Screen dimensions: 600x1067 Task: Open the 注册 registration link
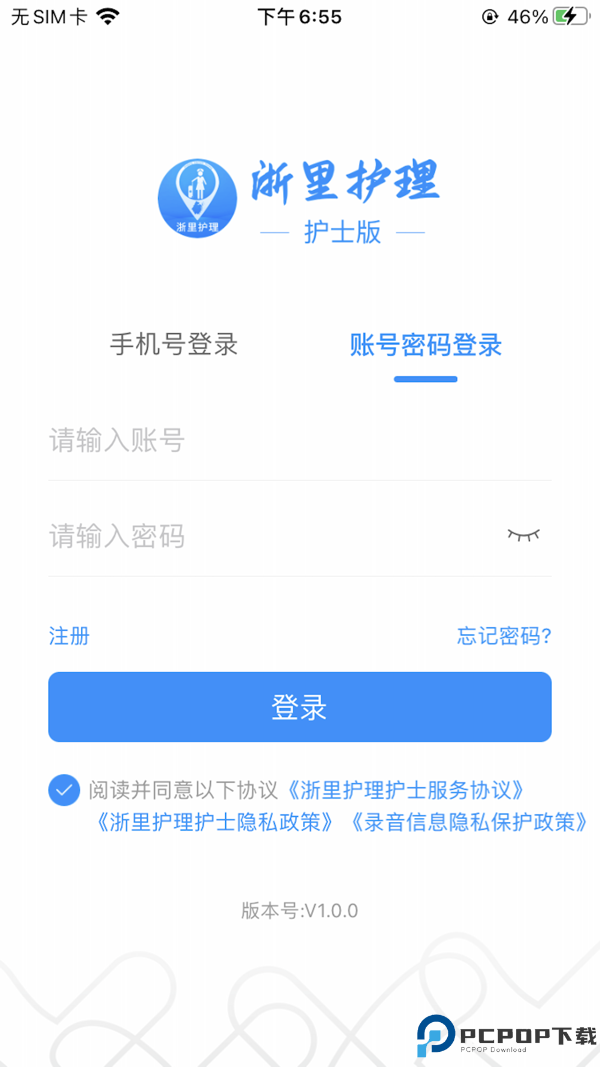point(69,636)
